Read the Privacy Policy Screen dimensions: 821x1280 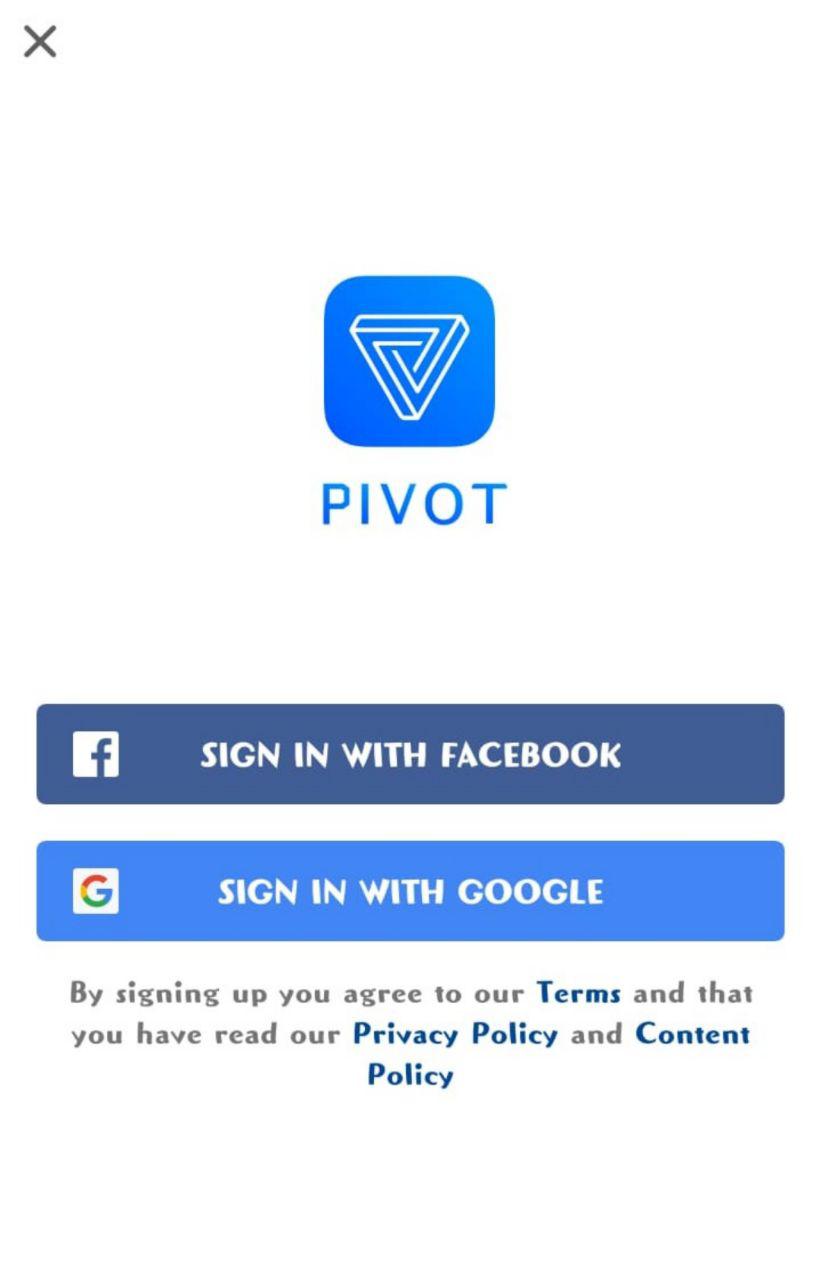[455, 1034]
